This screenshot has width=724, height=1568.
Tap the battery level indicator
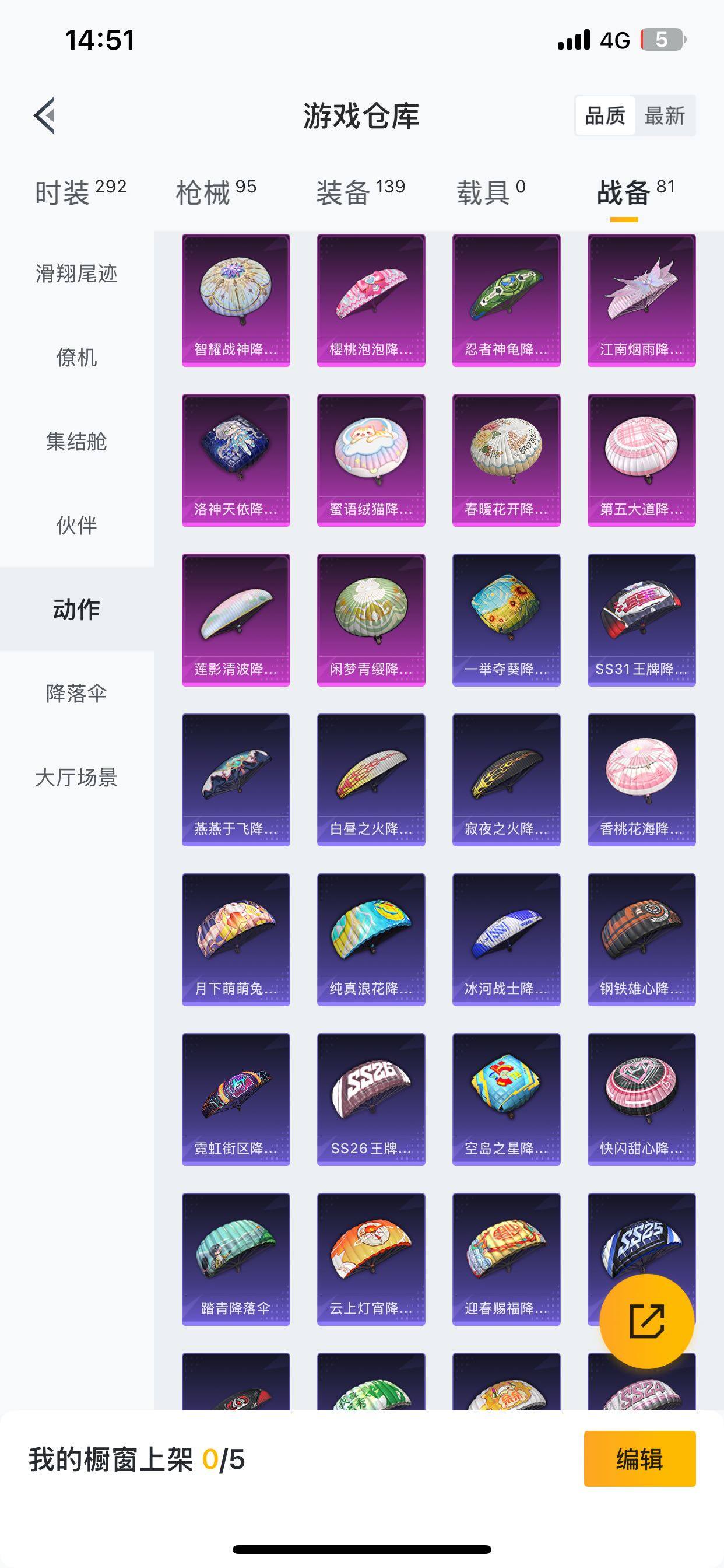click(x=664, y=38)
